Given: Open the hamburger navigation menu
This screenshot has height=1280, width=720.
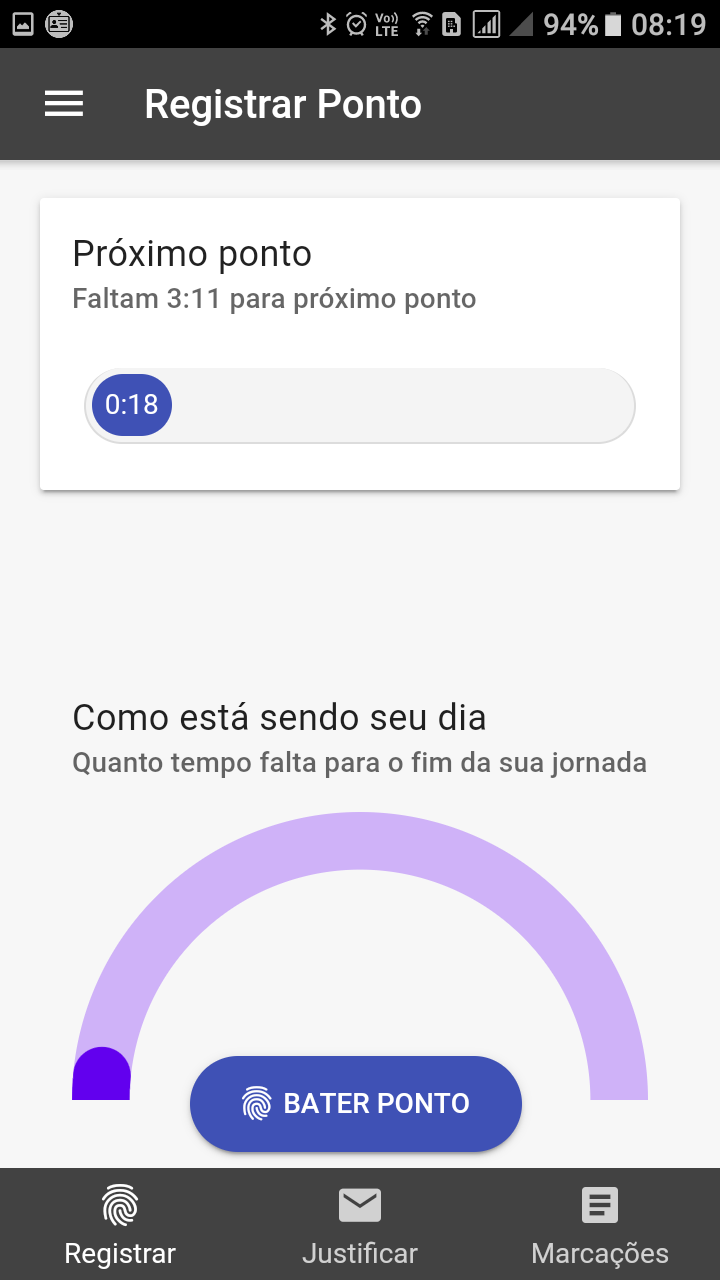Looking at the screenshot, I should (x=64, y=104).
